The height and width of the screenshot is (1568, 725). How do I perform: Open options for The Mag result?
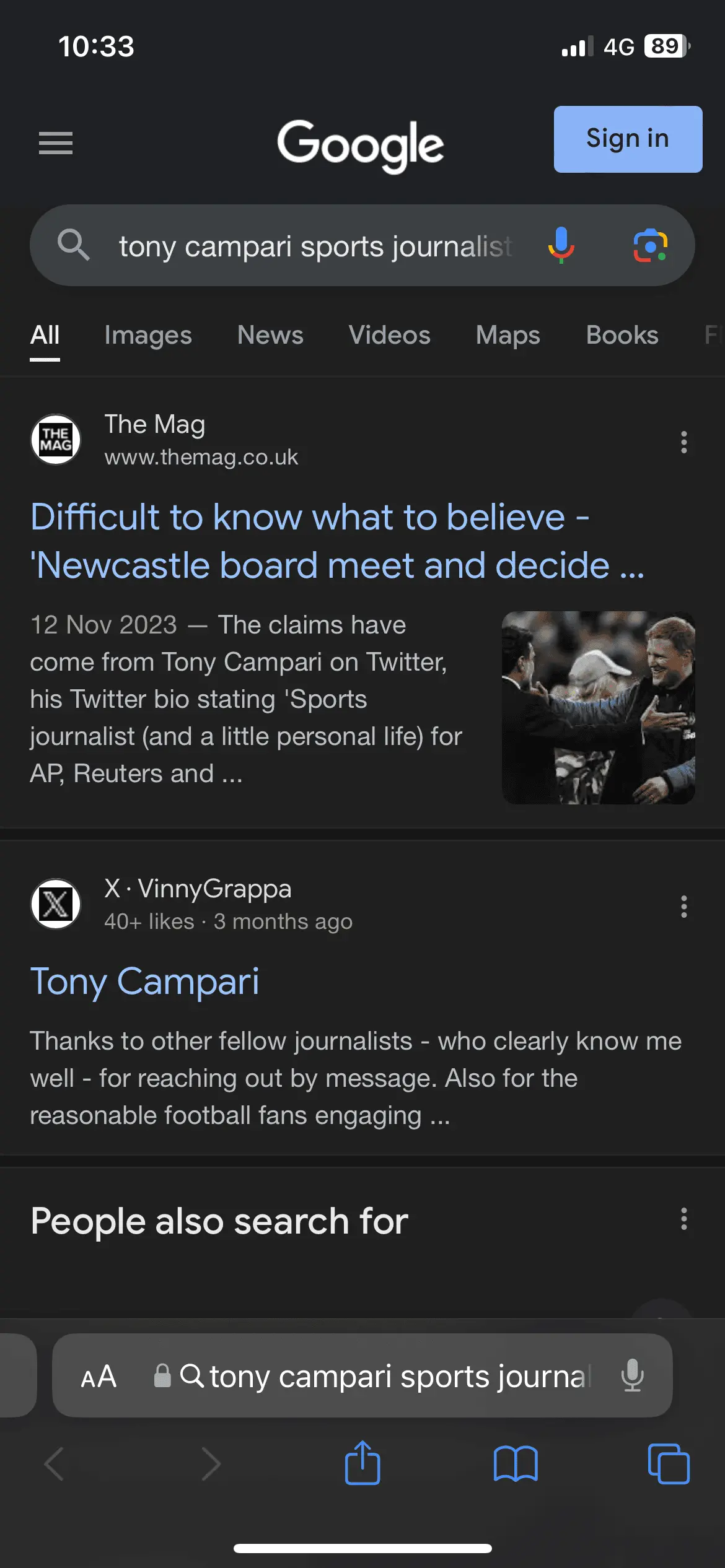683,442
